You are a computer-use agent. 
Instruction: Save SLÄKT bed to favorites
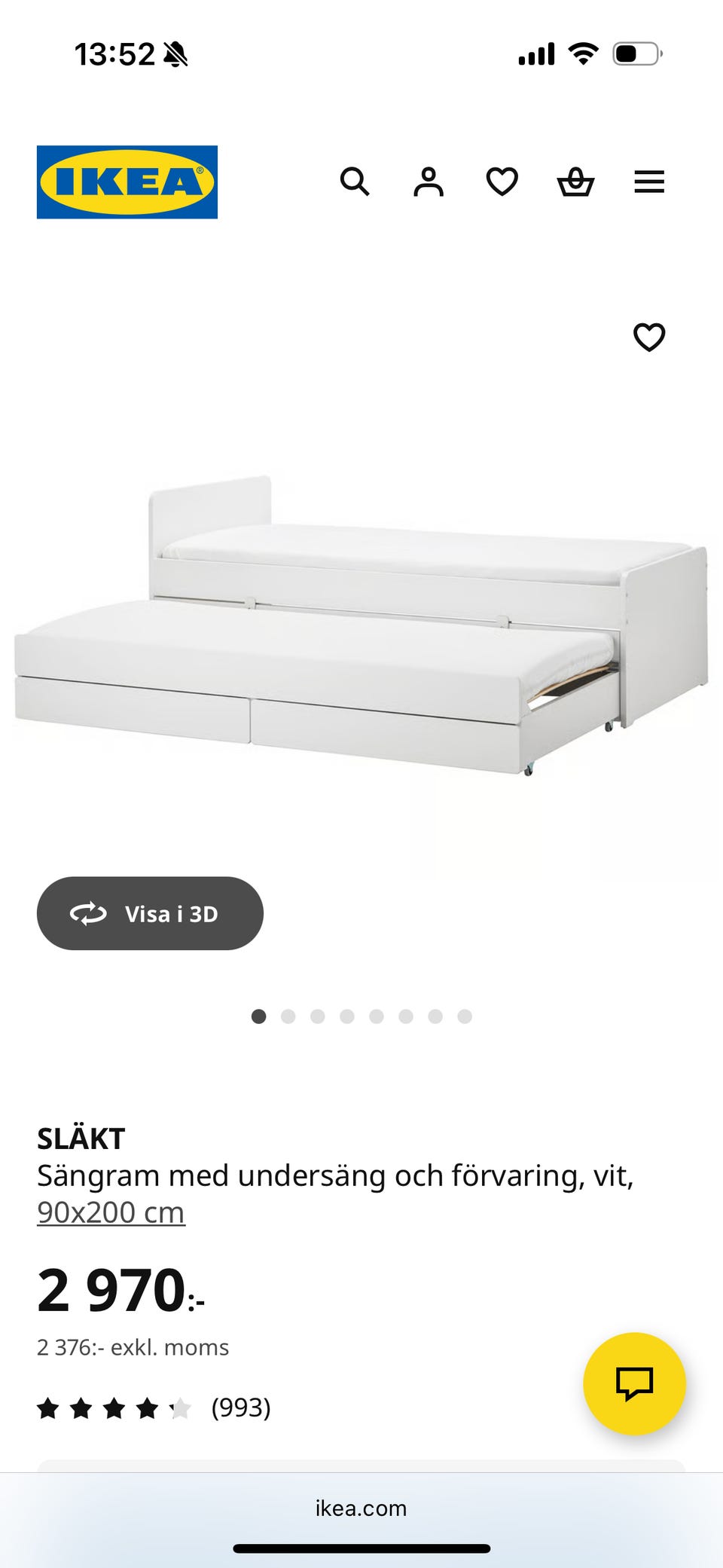pos(649,337)
